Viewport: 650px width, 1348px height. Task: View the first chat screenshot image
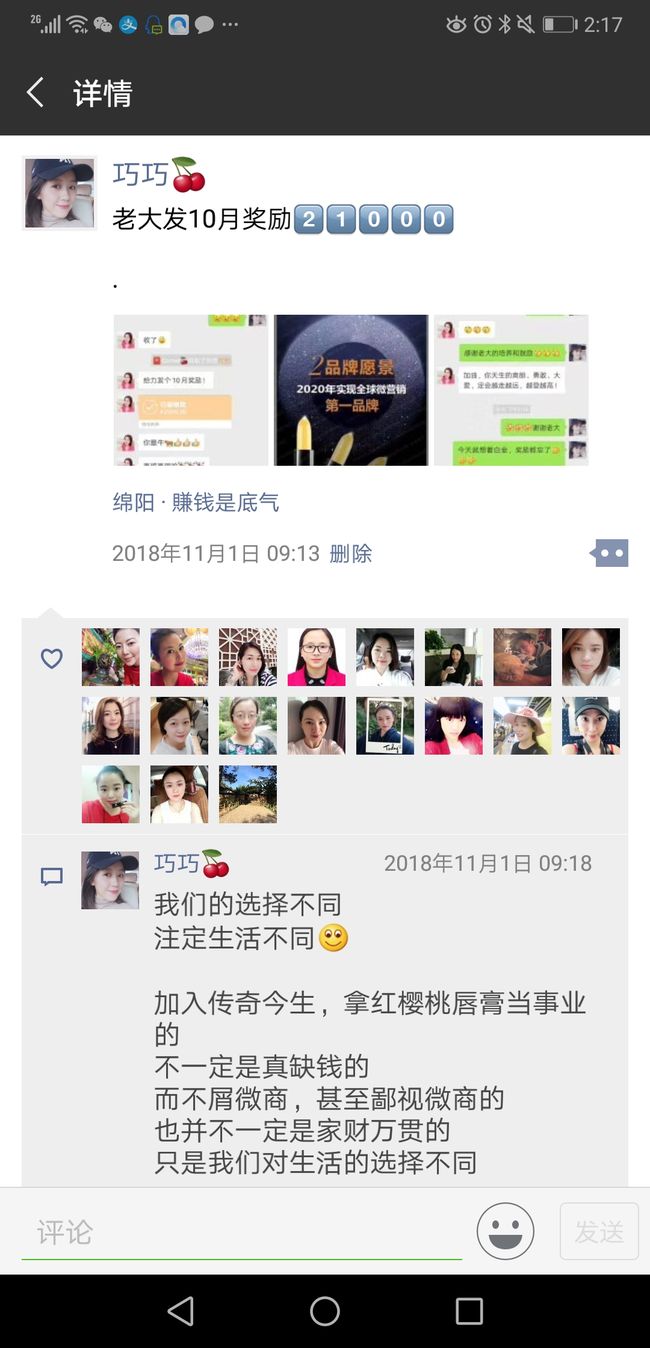click(191, 390)
